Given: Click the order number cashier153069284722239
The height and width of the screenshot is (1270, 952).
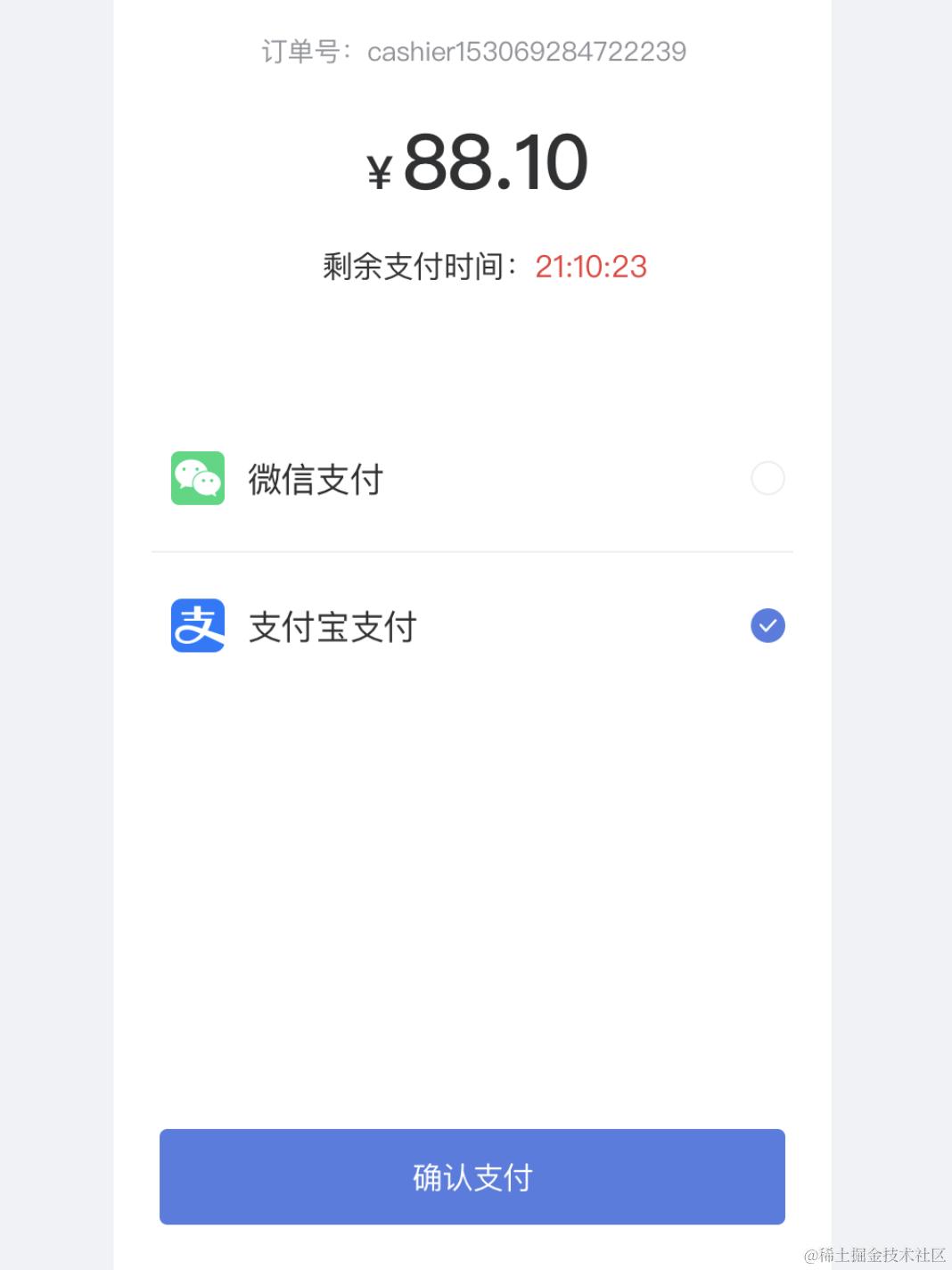Looking at the screenshot, I should click(x=528, y=51).
